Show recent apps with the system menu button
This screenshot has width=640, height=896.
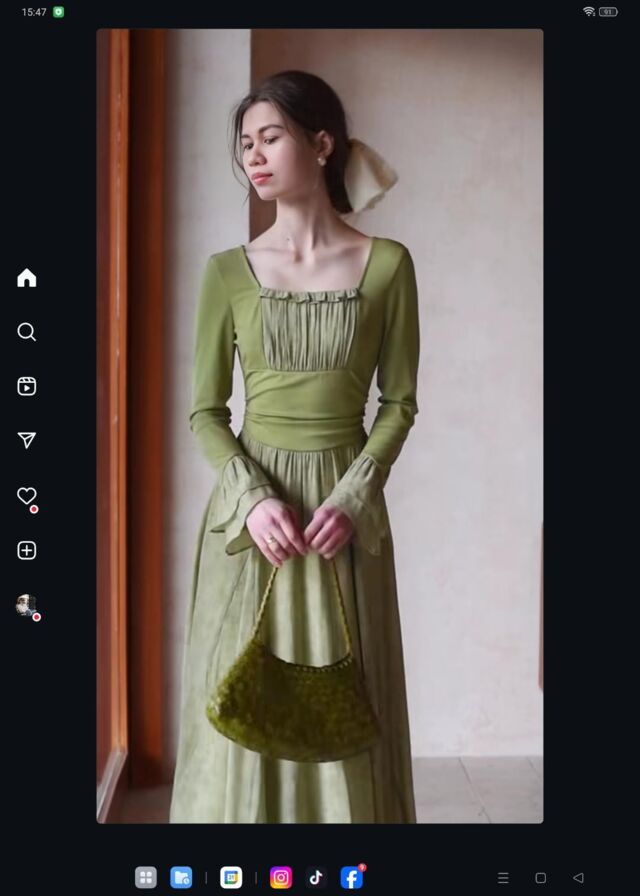503,878
